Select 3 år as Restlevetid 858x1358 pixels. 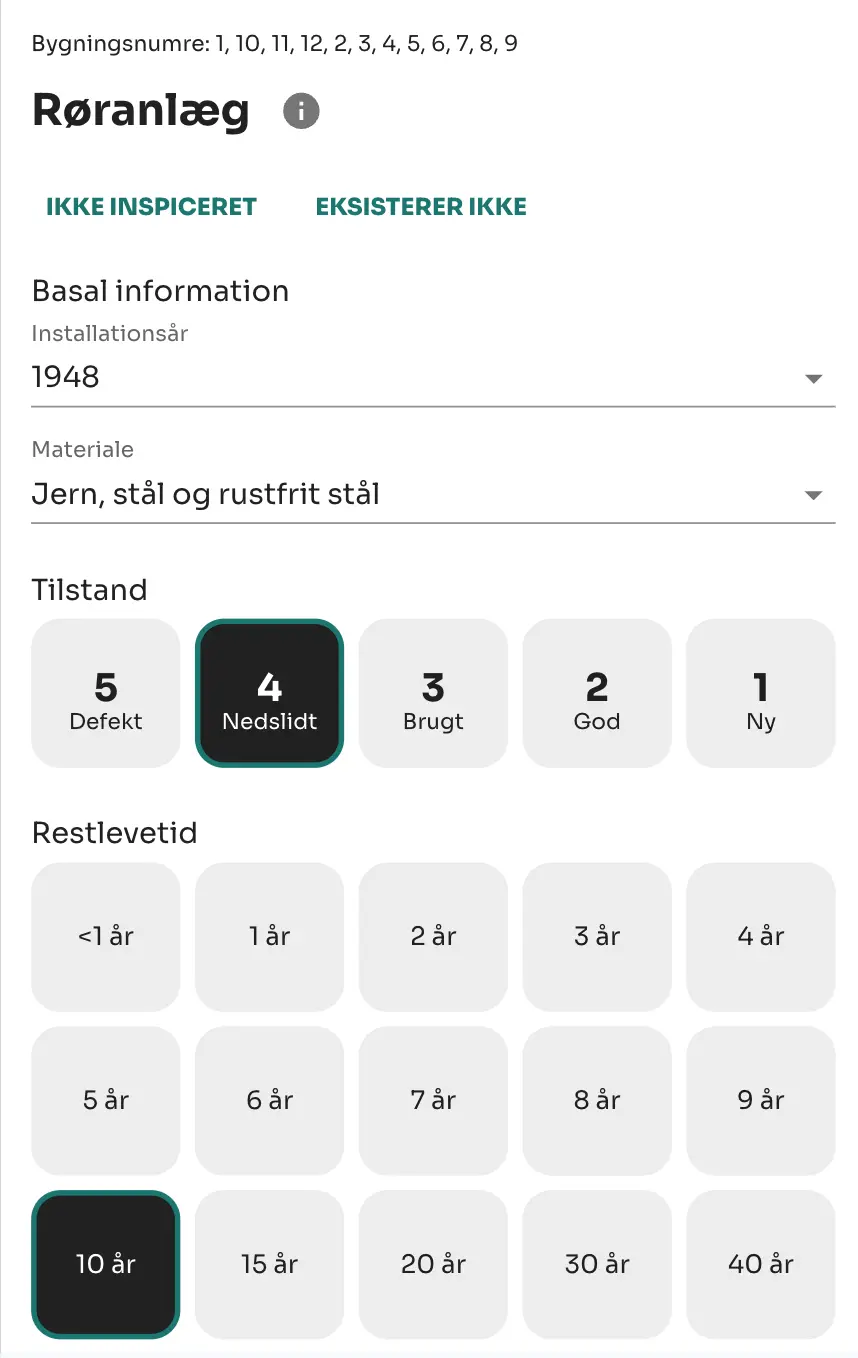[x=597, y=937]
